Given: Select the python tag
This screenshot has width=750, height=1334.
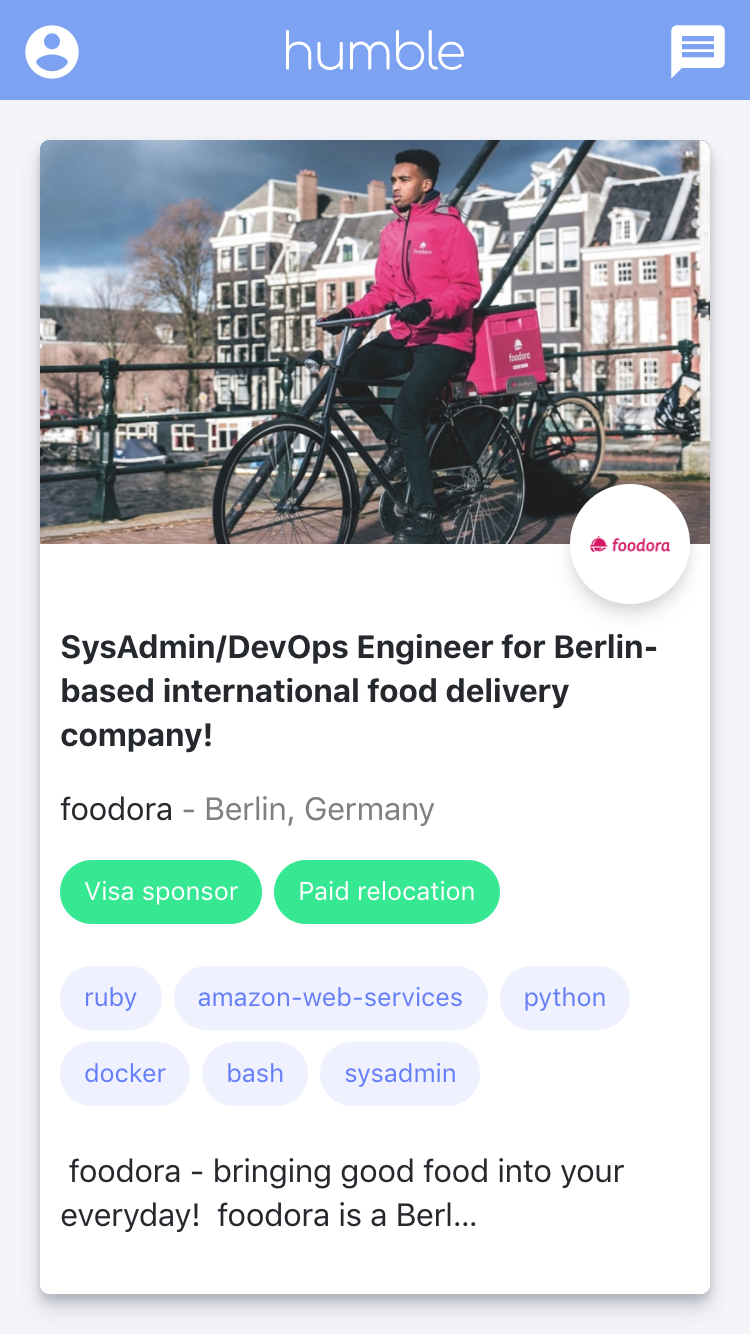Looking at the screenshot, I should click(564, 998).
